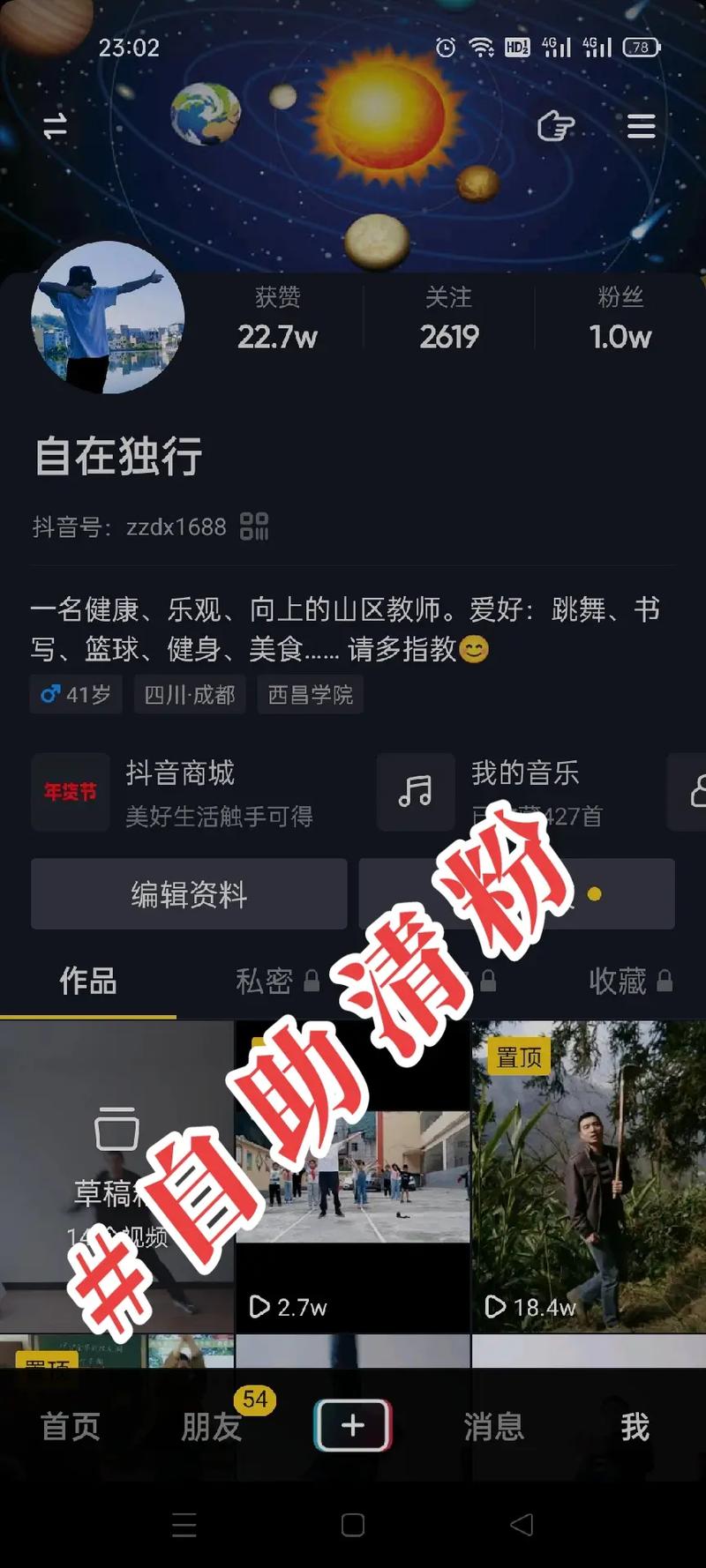Screen dimensions: 706x1568
Task: Open 消息 in the bottom navigation
Action: tap(492, 1429)
